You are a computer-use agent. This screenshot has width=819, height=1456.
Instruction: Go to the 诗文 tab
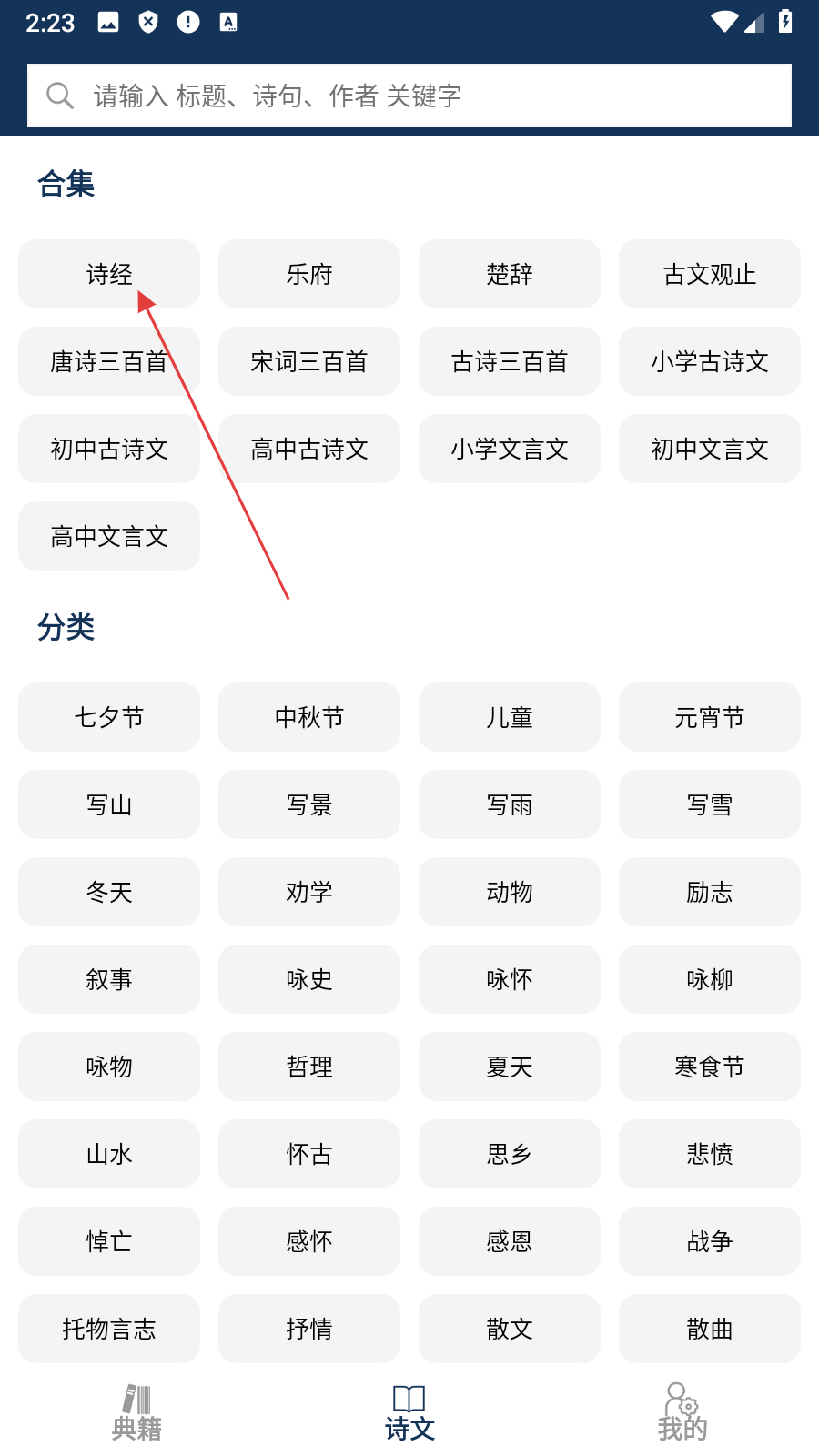(x=409, y=1412)
